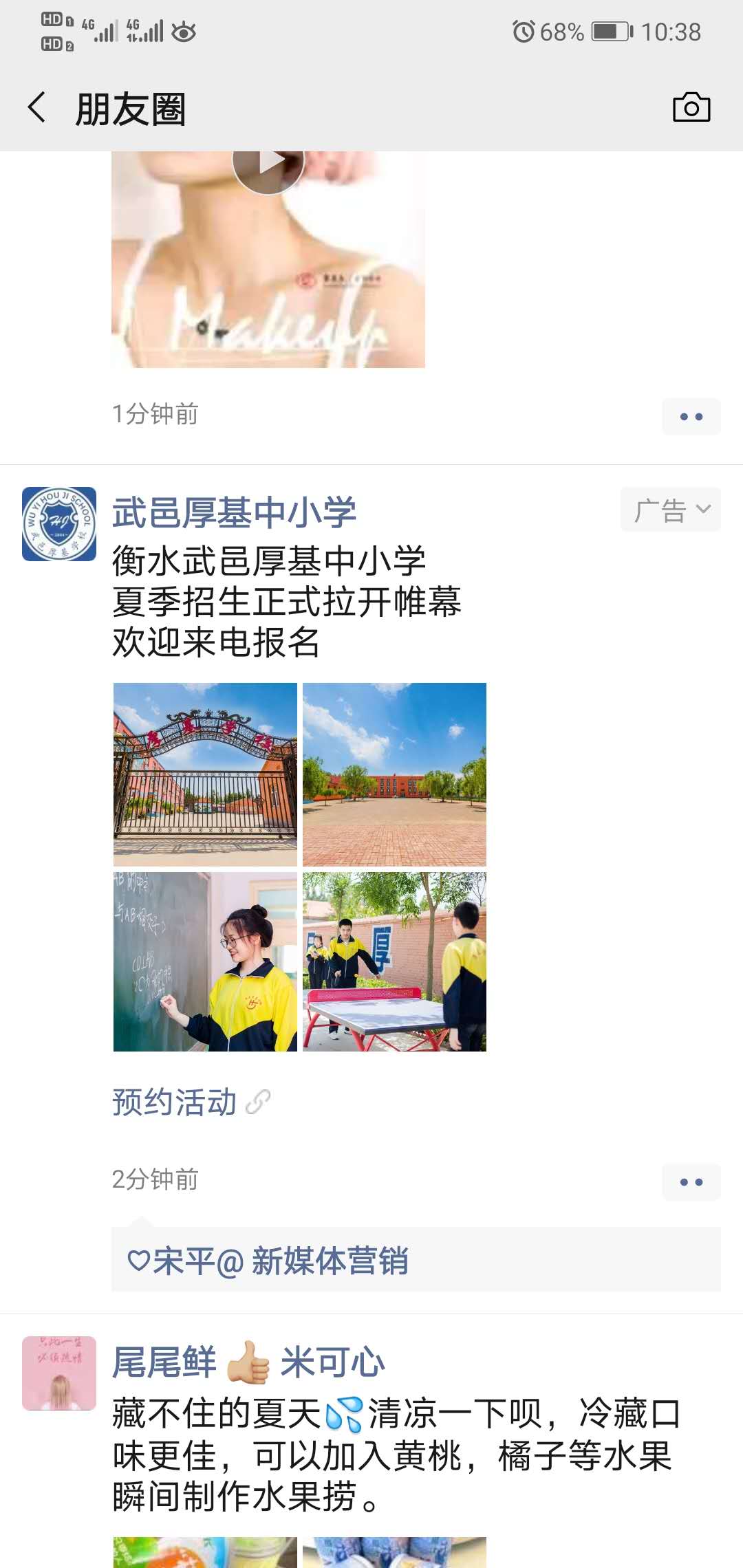View the girl writing on blackboard photo
The height and width of the screenshot is (1568, 743).
coord(205,961)
